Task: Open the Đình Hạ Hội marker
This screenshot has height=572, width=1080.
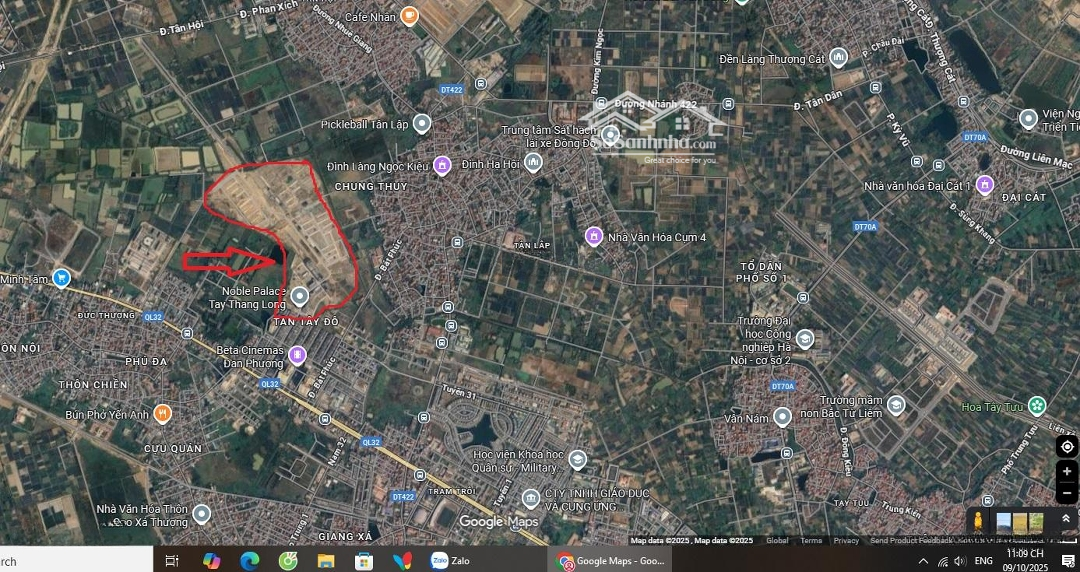Action: point(533,162)
